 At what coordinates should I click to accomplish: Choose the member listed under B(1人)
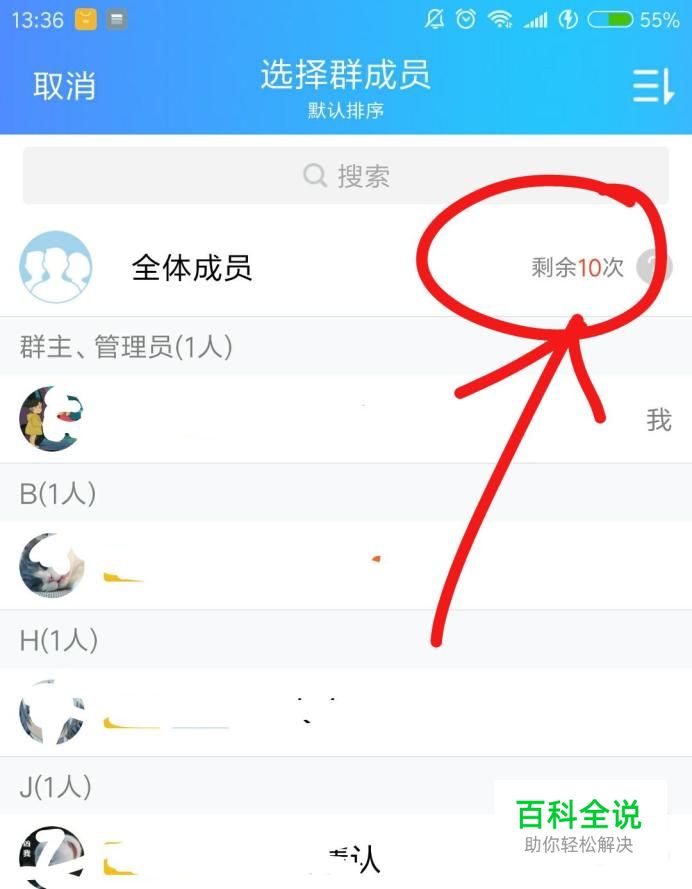point(346,566)
